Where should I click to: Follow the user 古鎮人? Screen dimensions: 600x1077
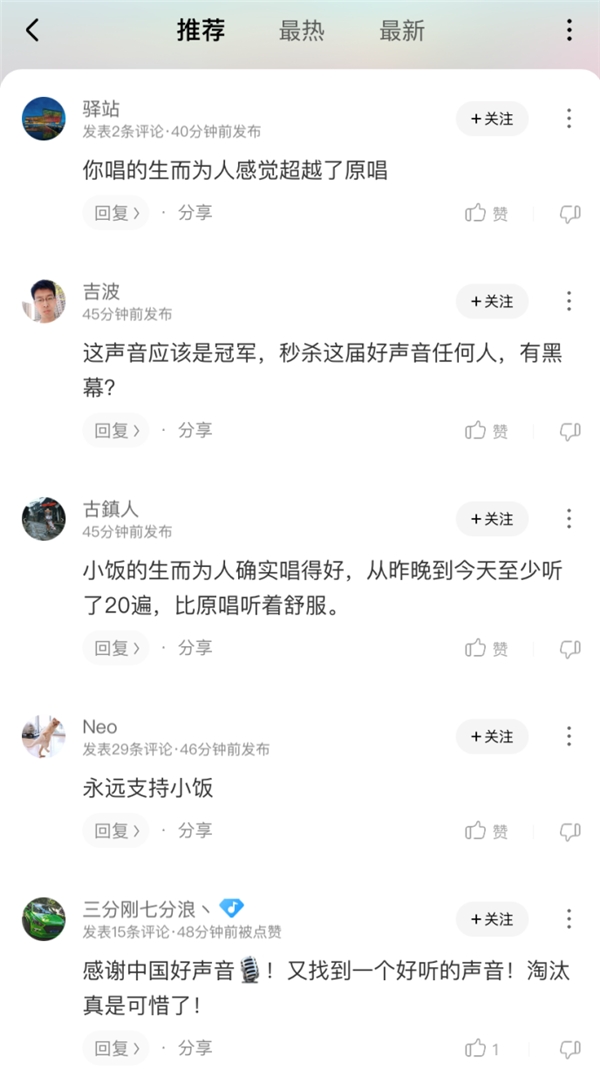pyautogui.click(x=492, y=519)
